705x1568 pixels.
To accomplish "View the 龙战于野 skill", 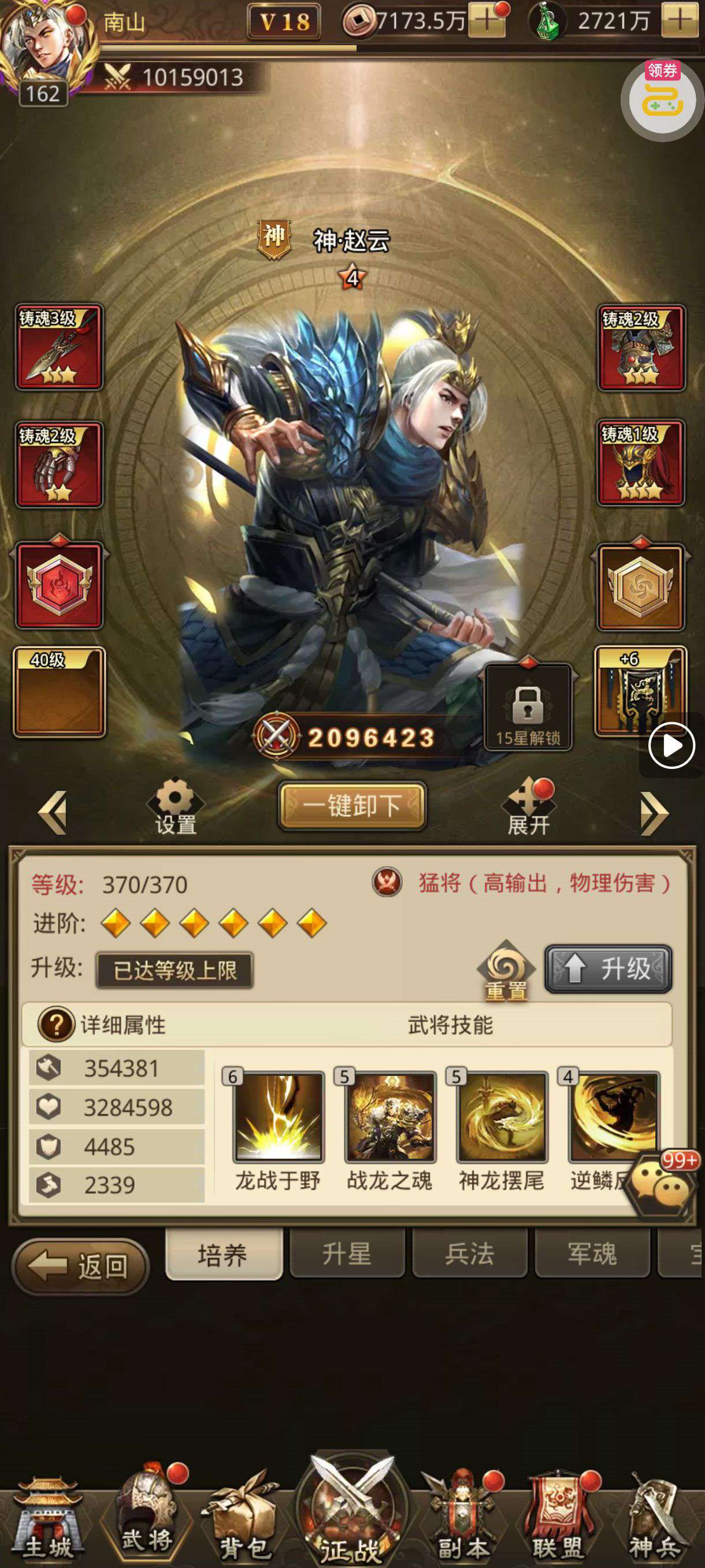I will (278, 1117).
